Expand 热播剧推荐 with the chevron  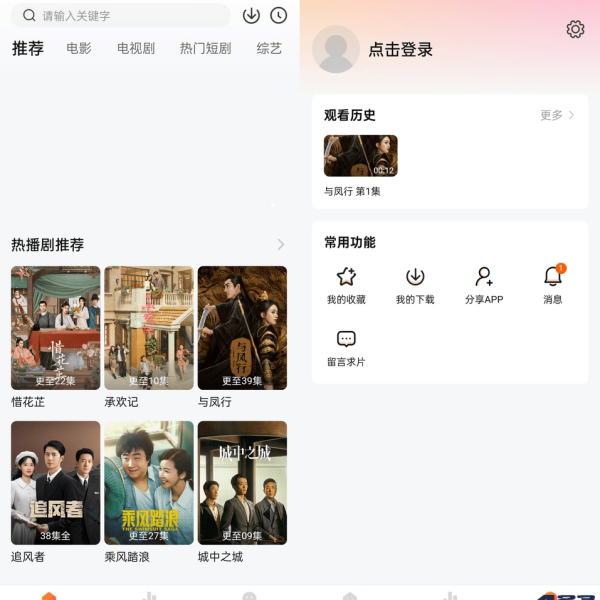click(281, 244)
